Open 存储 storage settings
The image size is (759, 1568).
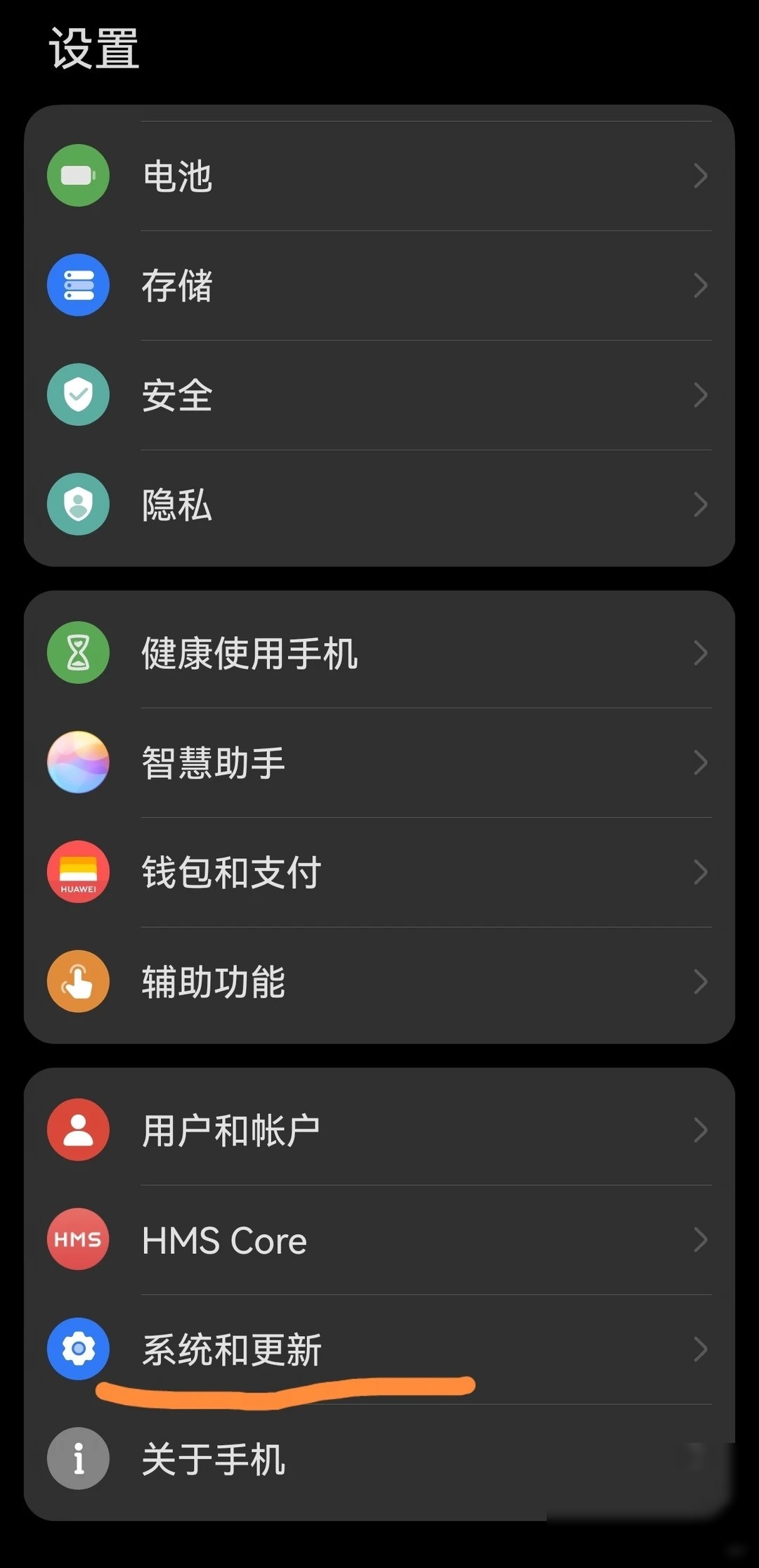click(x=379, y=285)
